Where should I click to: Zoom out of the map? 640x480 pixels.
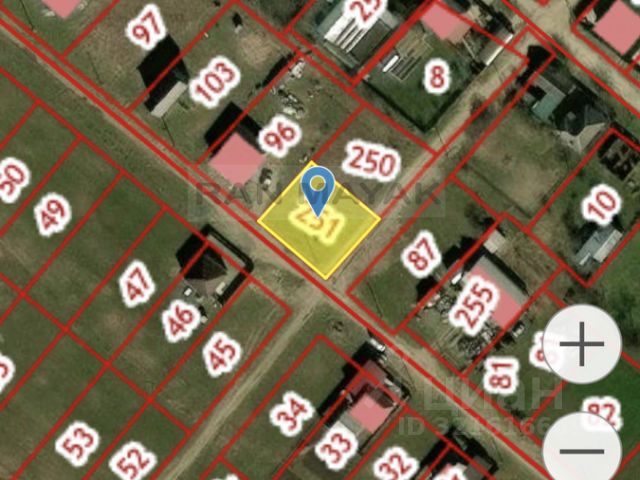click(x=581, y=450)
